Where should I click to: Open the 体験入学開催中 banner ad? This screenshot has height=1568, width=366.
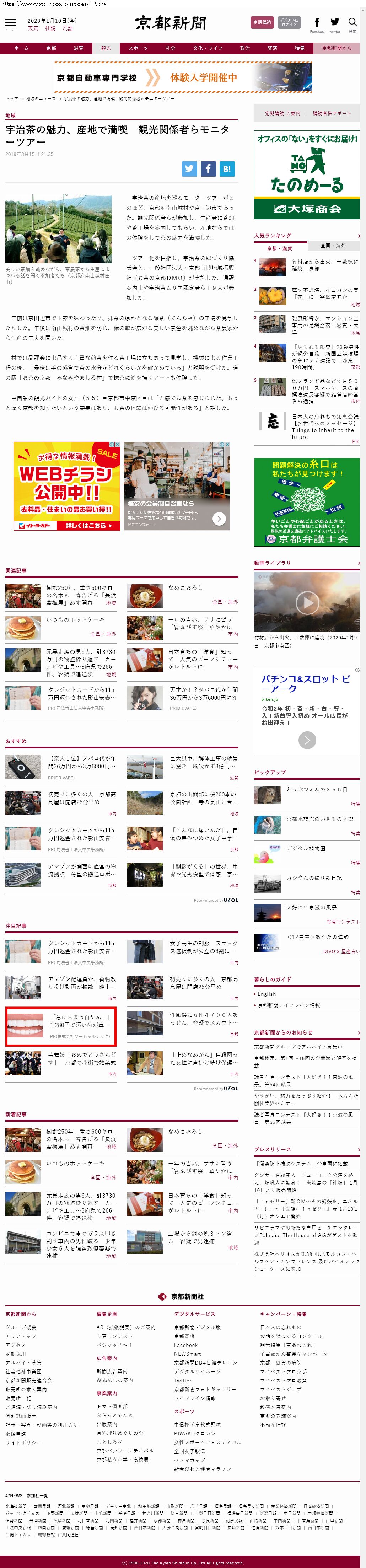click(183, 77)
